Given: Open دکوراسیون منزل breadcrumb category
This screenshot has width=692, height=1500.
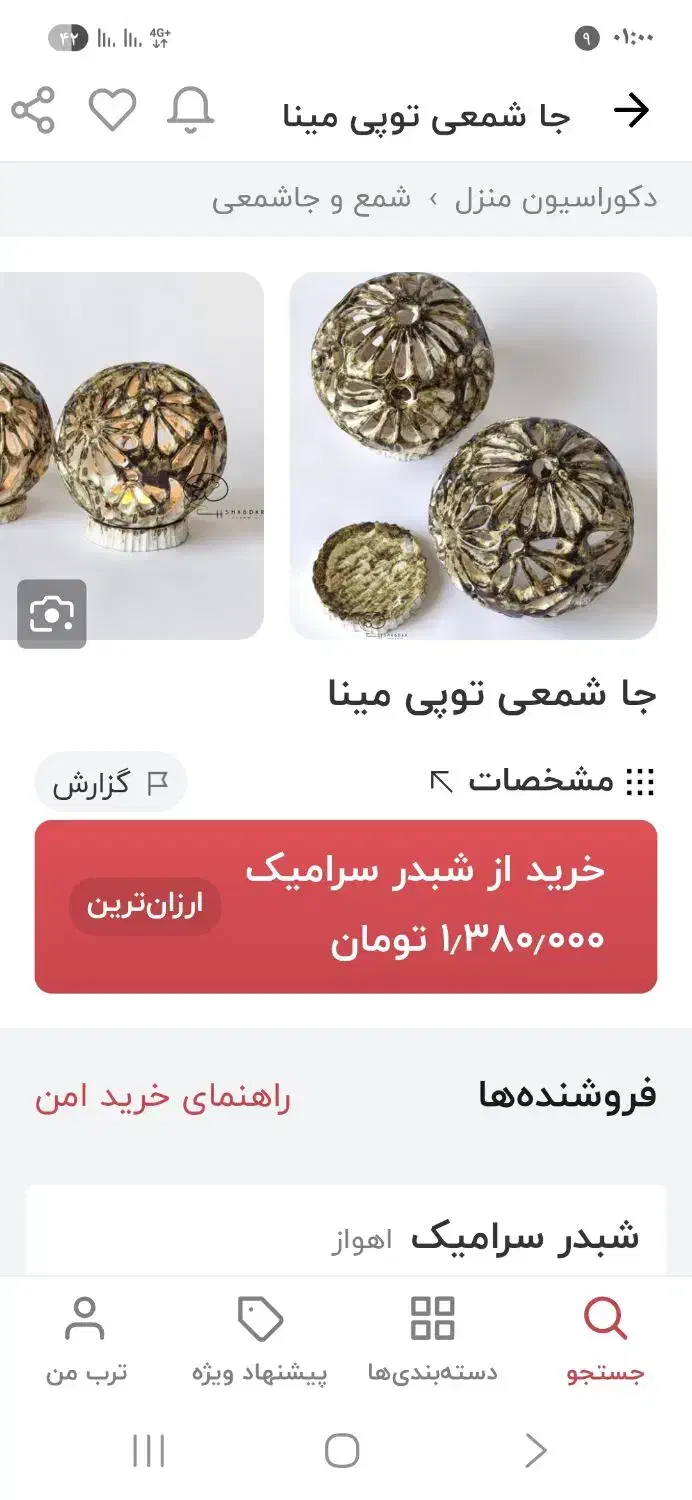Looking at the screenshot, I should pos(556,198).
